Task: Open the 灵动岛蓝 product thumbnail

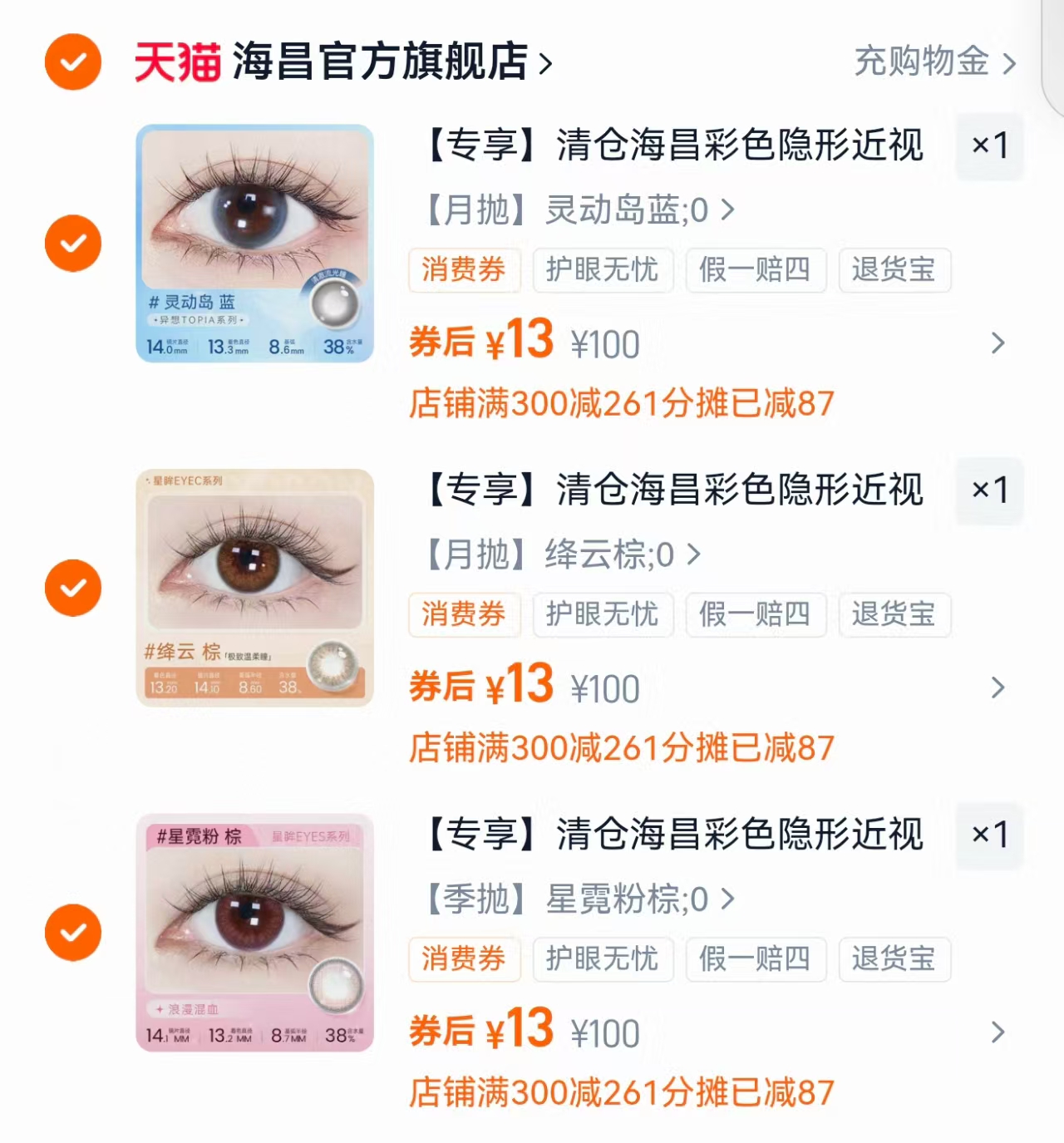Action: click(254, 243)
